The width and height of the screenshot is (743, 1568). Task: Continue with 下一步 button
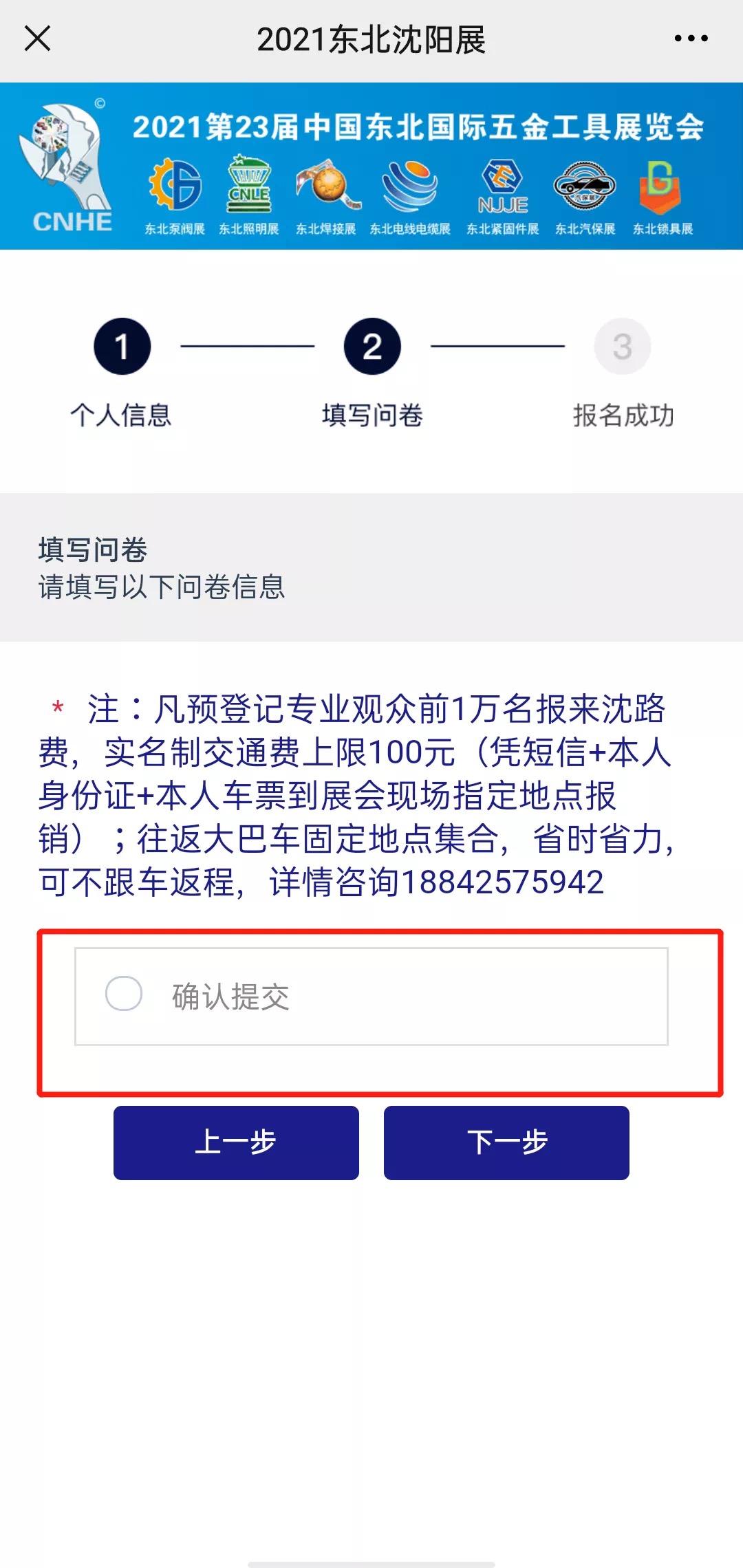coord(506,1142)
